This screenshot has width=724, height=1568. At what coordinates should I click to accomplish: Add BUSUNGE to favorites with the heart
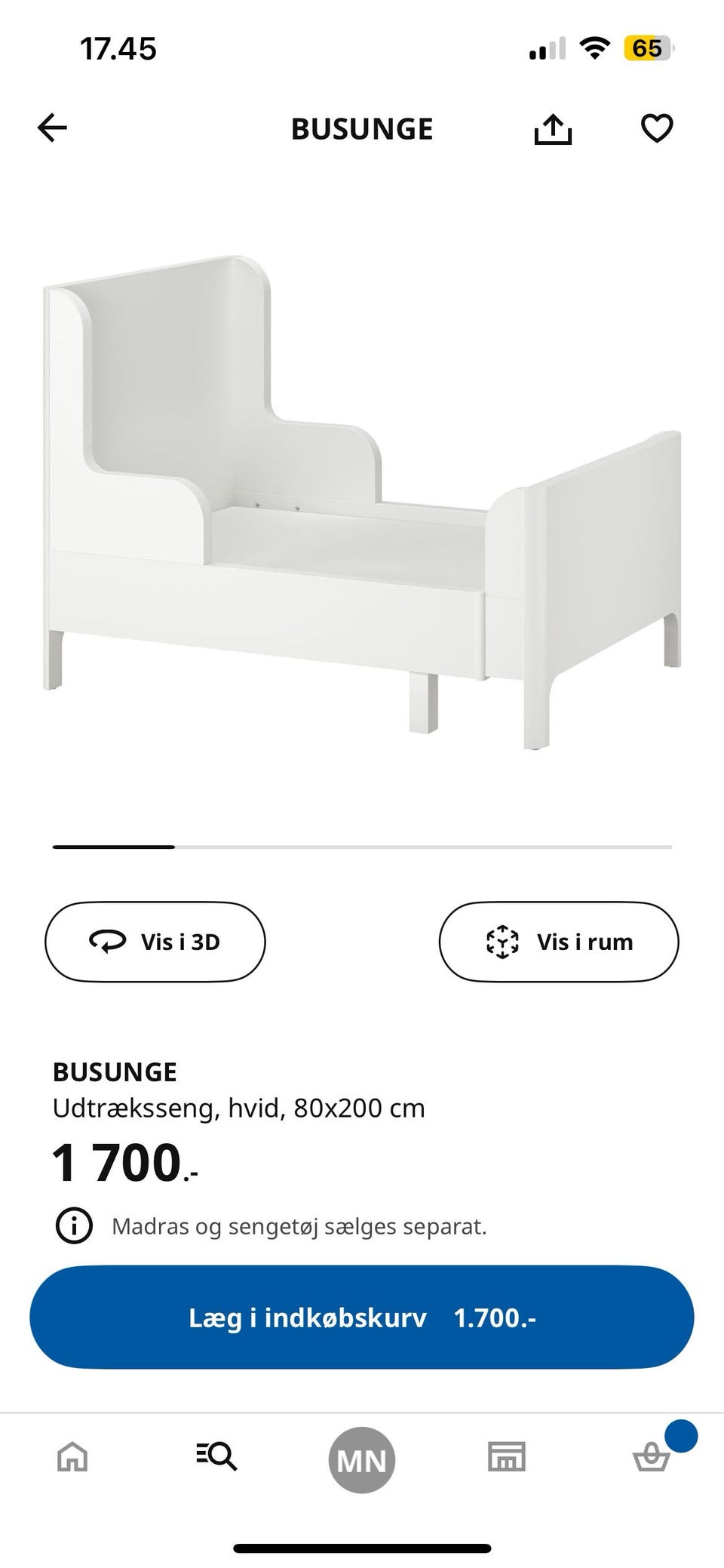656,128
